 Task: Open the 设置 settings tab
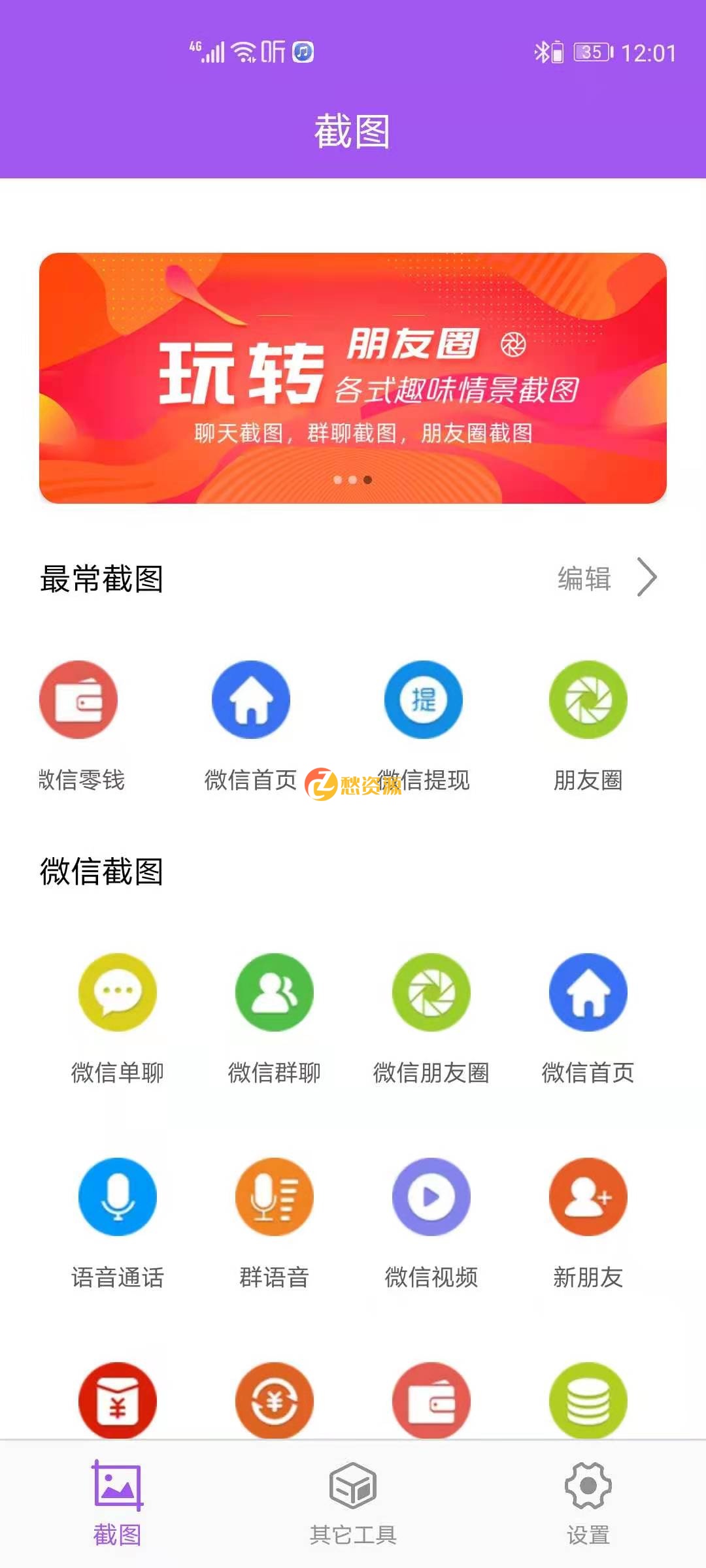[588, 1503]
